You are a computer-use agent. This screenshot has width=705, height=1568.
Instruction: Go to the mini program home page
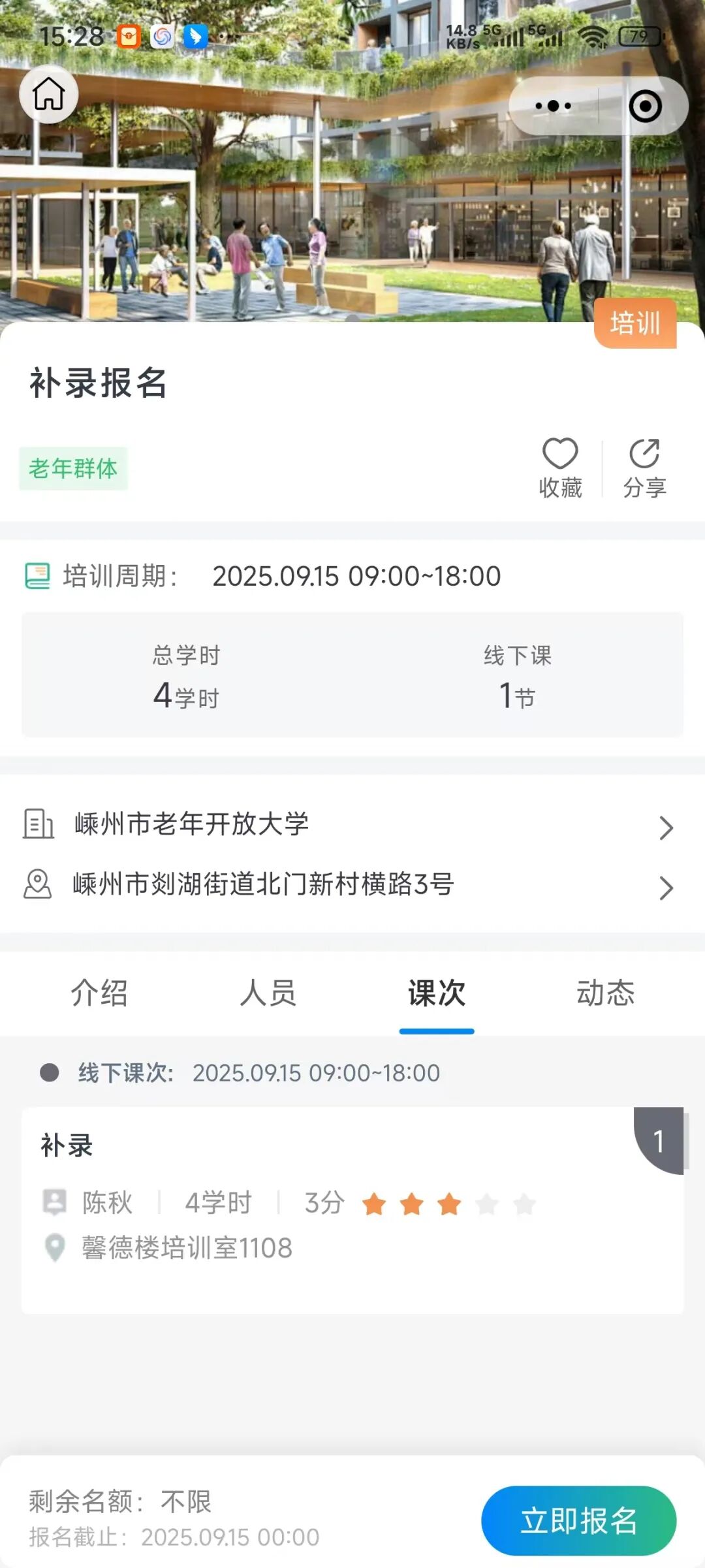[49, 95]
